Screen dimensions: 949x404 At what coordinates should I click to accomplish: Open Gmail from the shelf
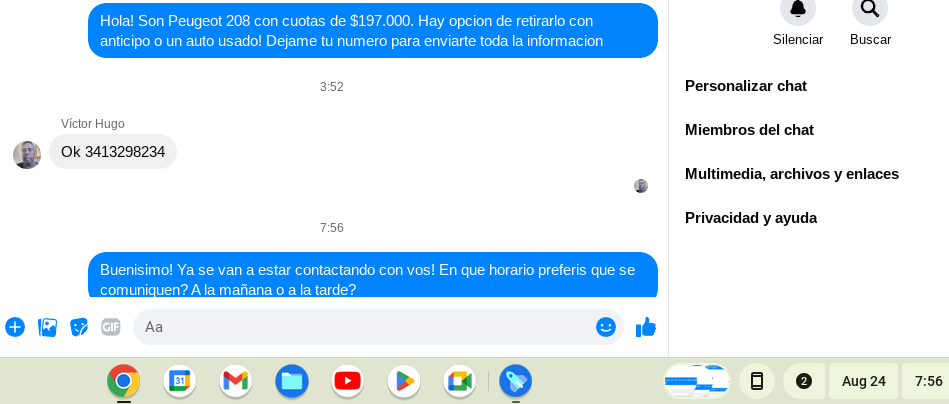coord(236,381)
